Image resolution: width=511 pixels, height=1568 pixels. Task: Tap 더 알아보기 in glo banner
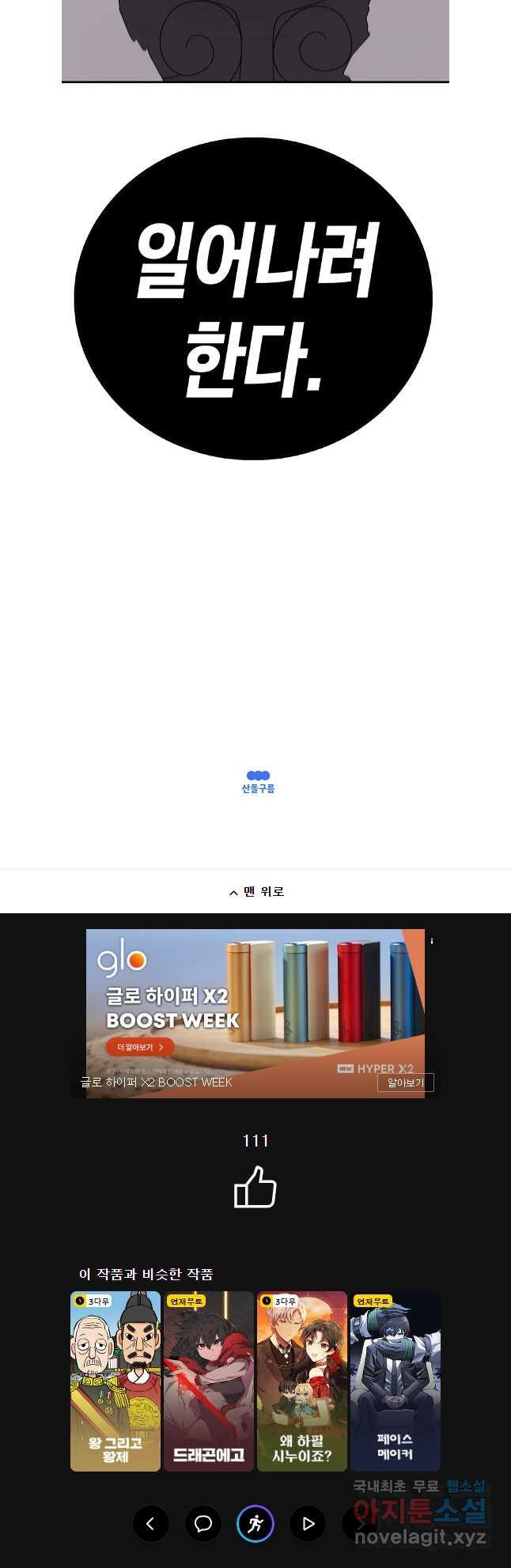coord(140,1047)
